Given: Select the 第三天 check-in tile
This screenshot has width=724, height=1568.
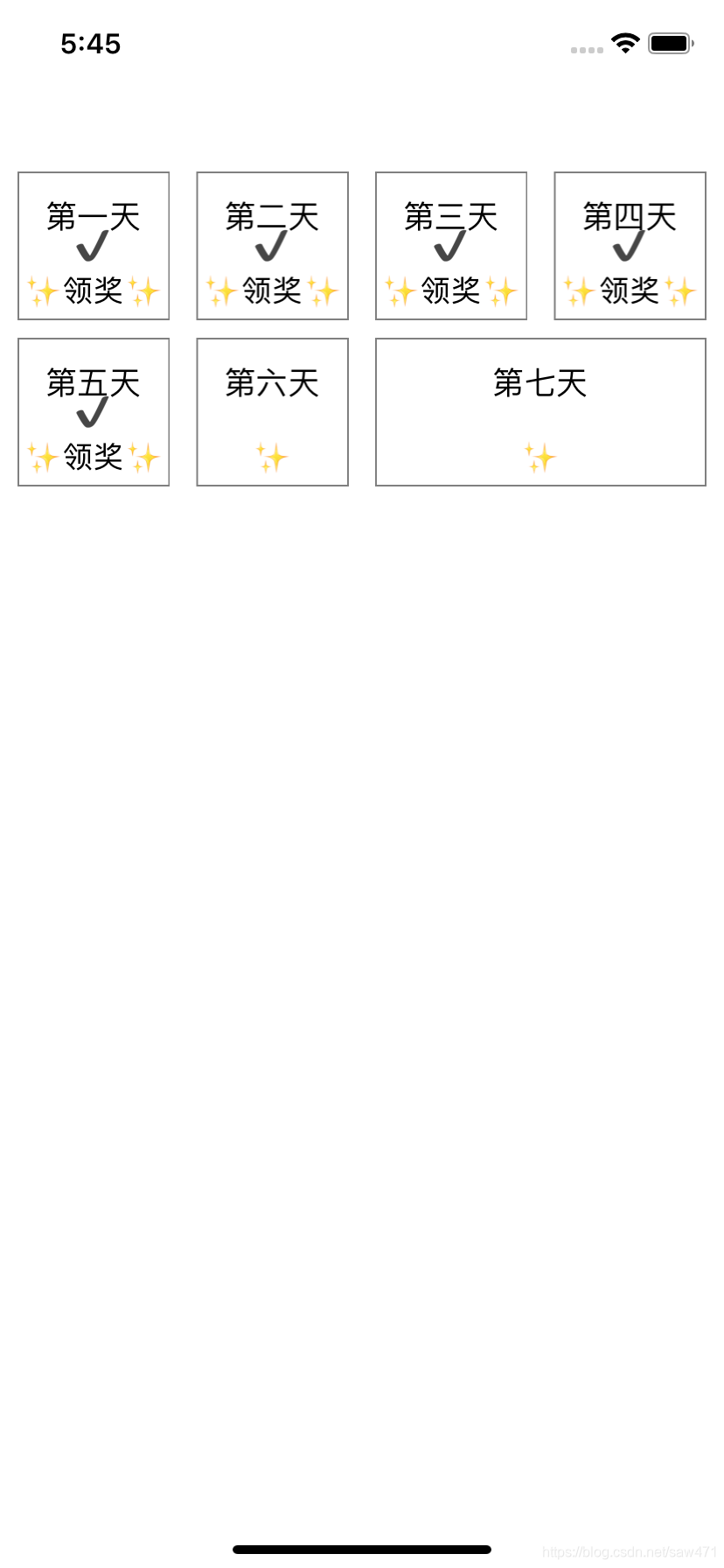Looking at the screenshot, I should 451,246.
